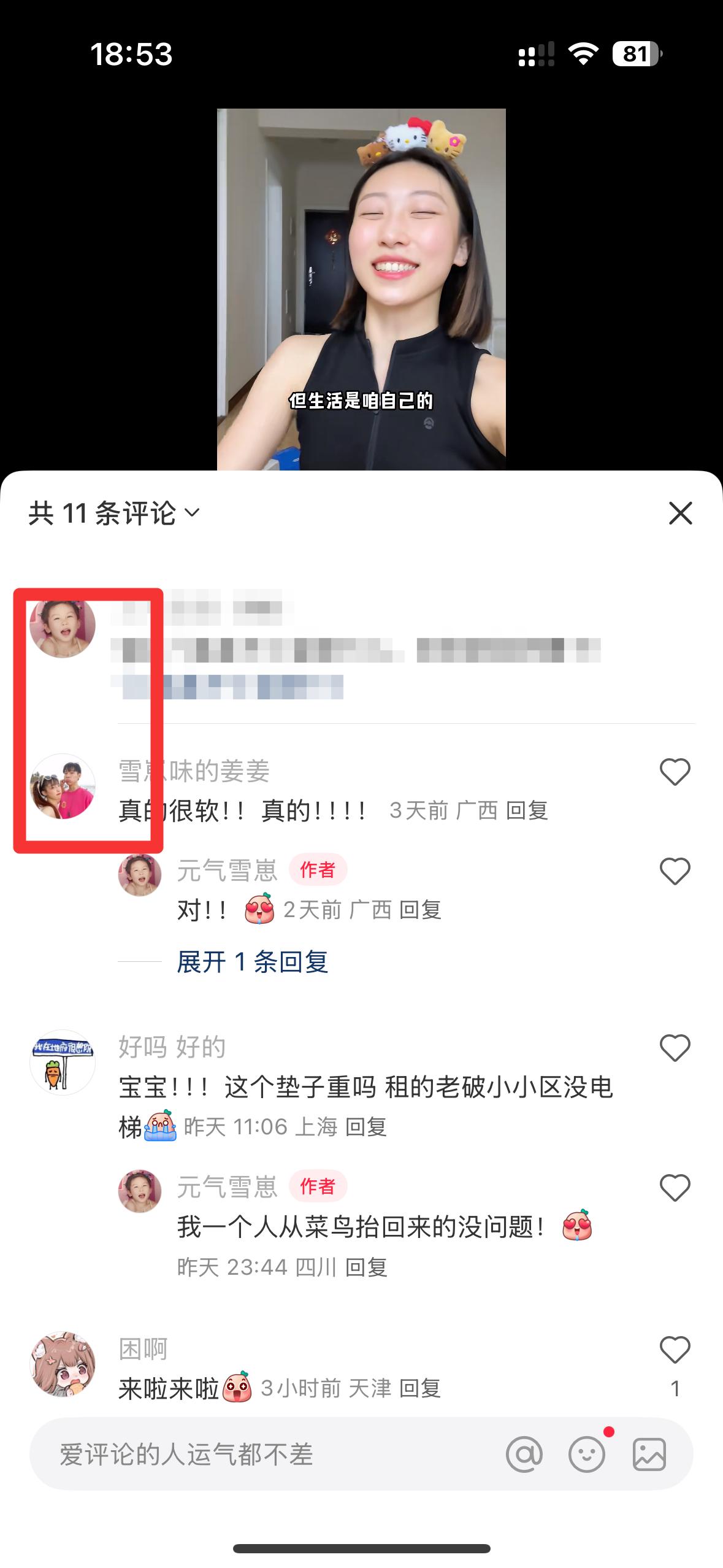Open 好吗 好的's profile avatar
723x1568 pixels.
tap(63, 1063)
